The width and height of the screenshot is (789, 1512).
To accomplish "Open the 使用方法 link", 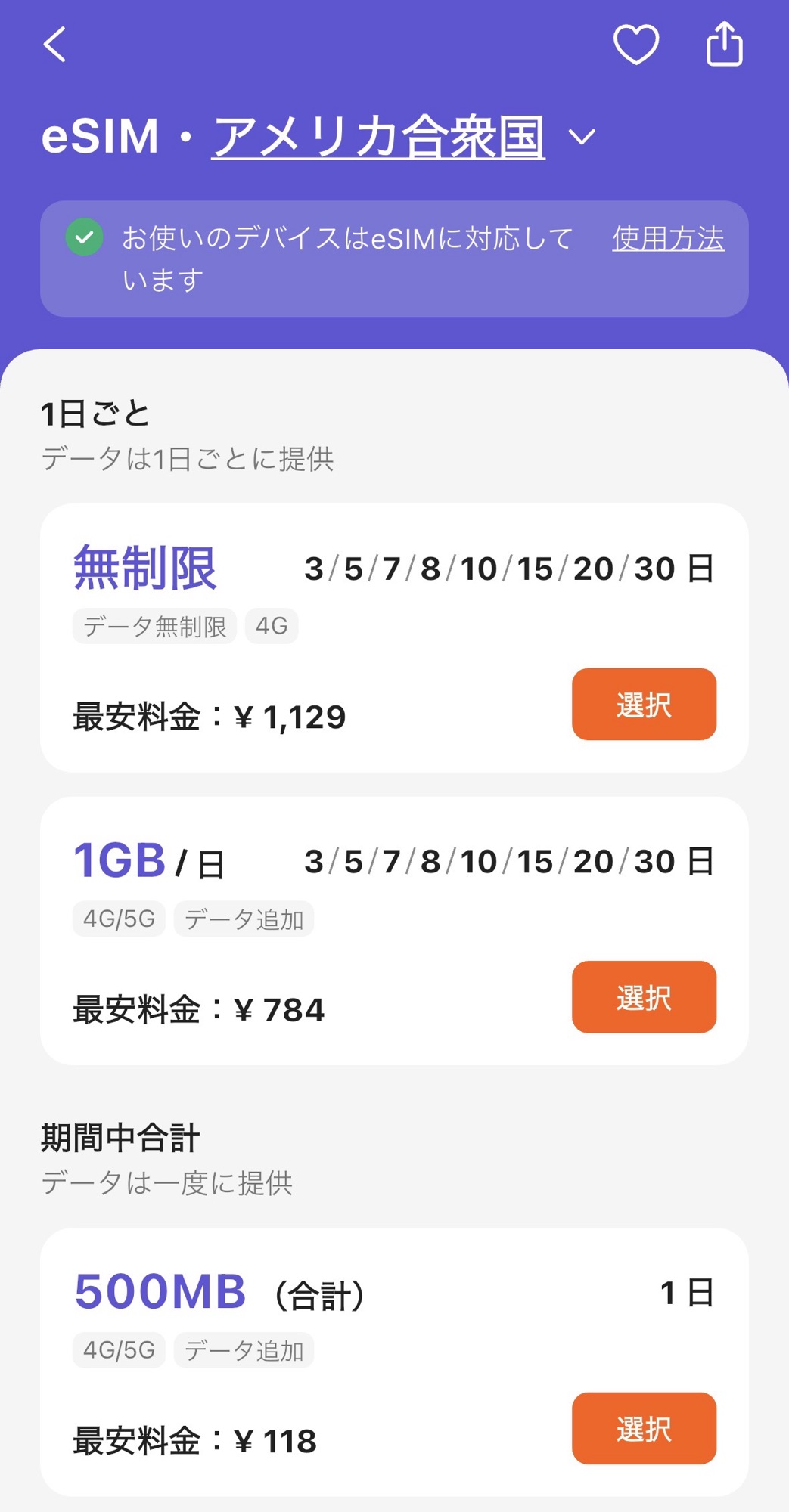I will tap(668, 239).
